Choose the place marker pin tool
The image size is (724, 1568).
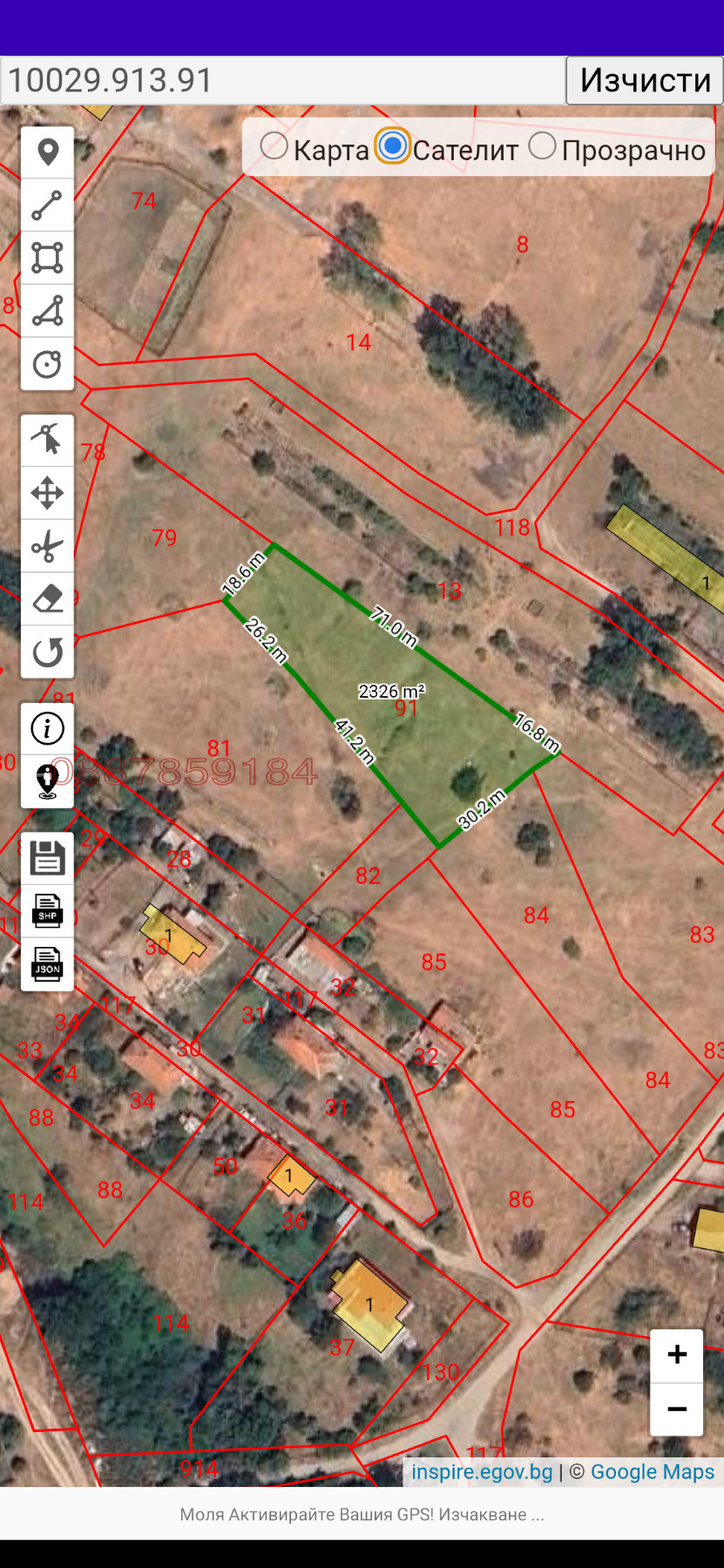click(47, 152)
